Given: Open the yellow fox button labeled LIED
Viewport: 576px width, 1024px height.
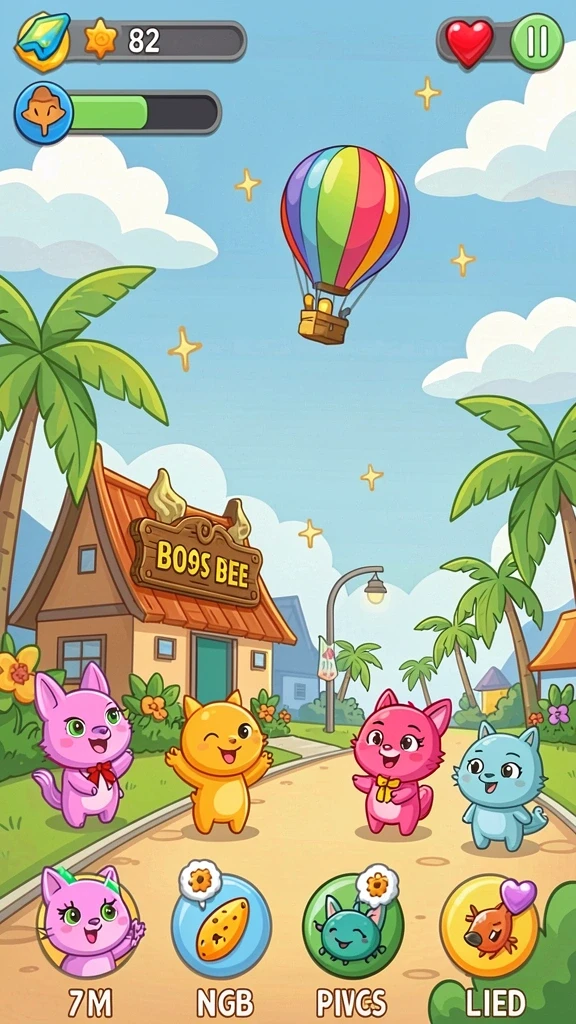Looking at the screenshot, I should [490, 925].
